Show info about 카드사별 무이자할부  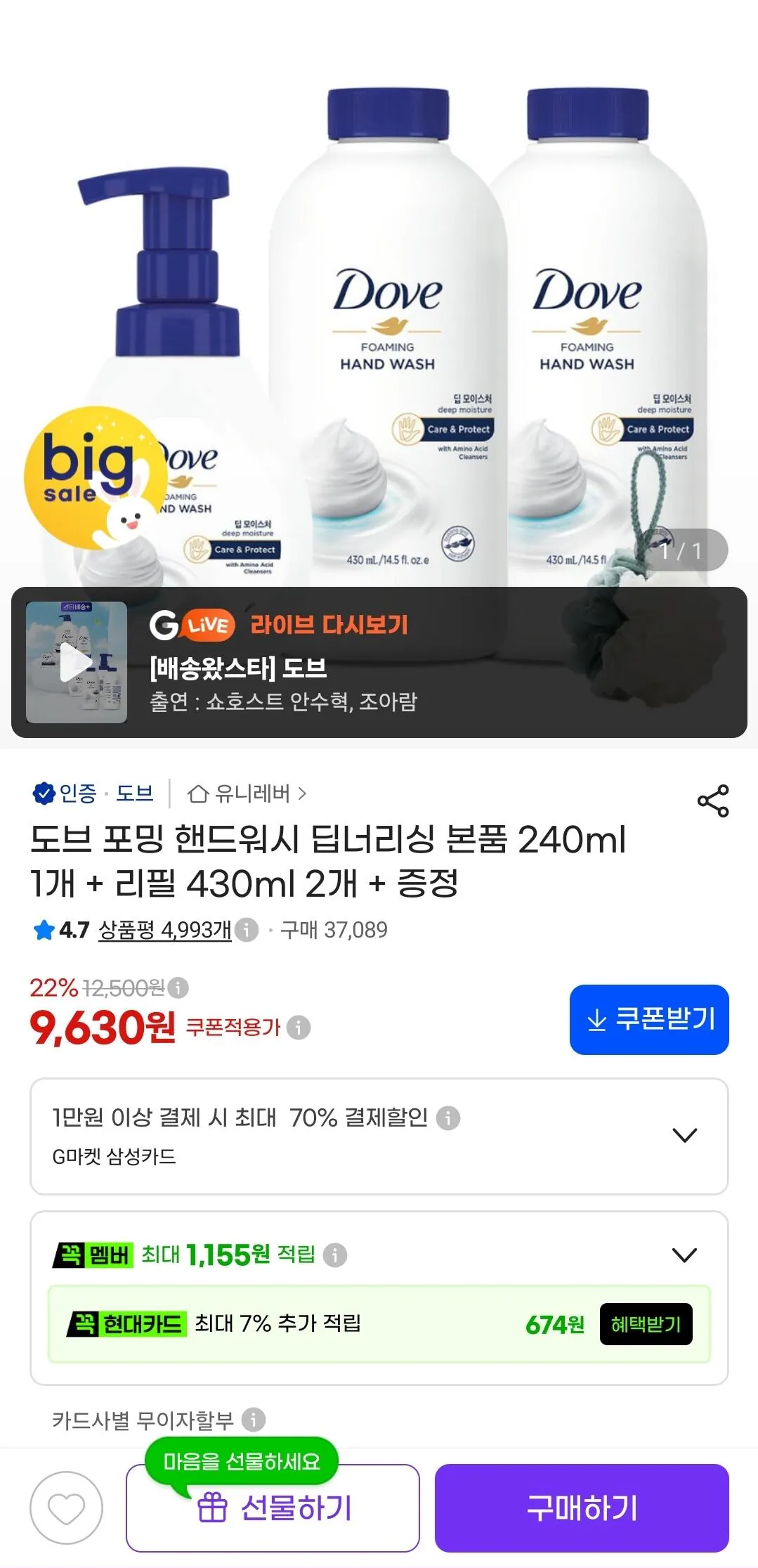pos(254,1420)
